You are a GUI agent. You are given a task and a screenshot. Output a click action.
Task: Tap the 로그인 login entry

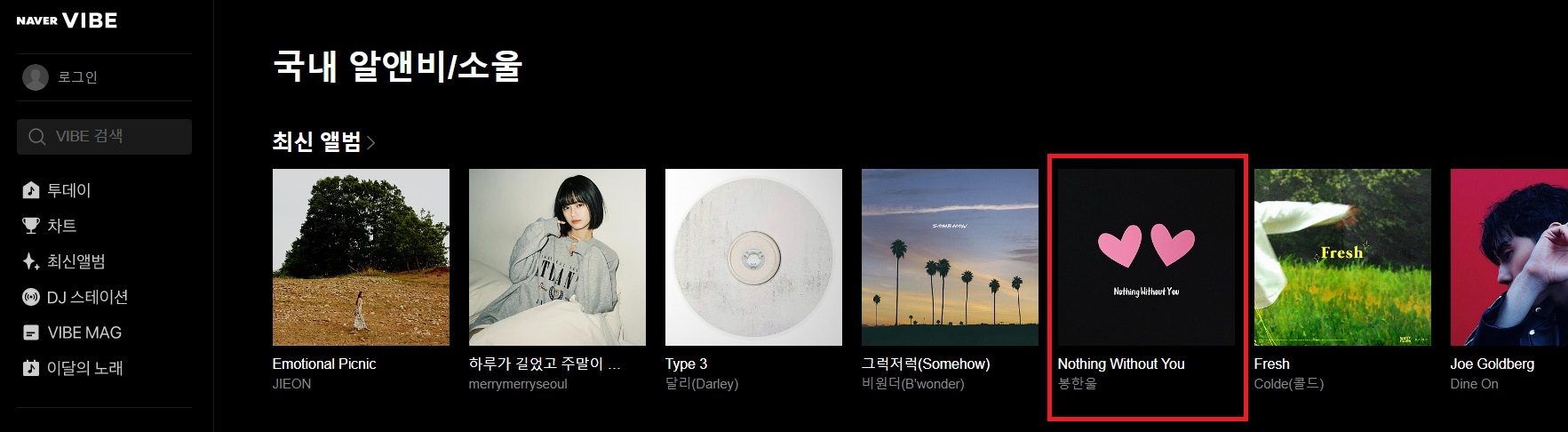(76, 77)
